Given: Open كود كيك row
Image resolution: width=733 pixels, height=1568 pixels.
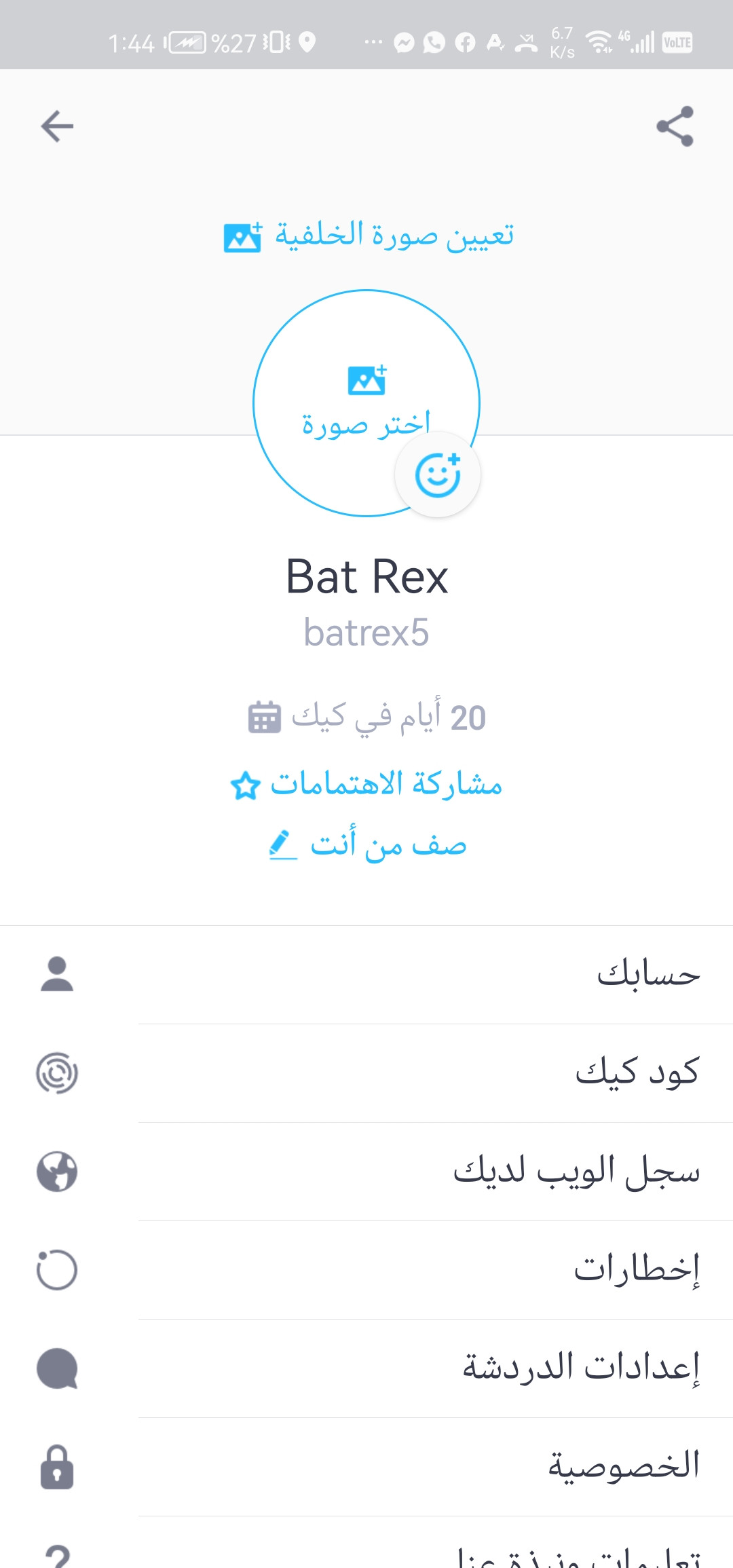Looking at the screenshot, I should click(434, 1073).
